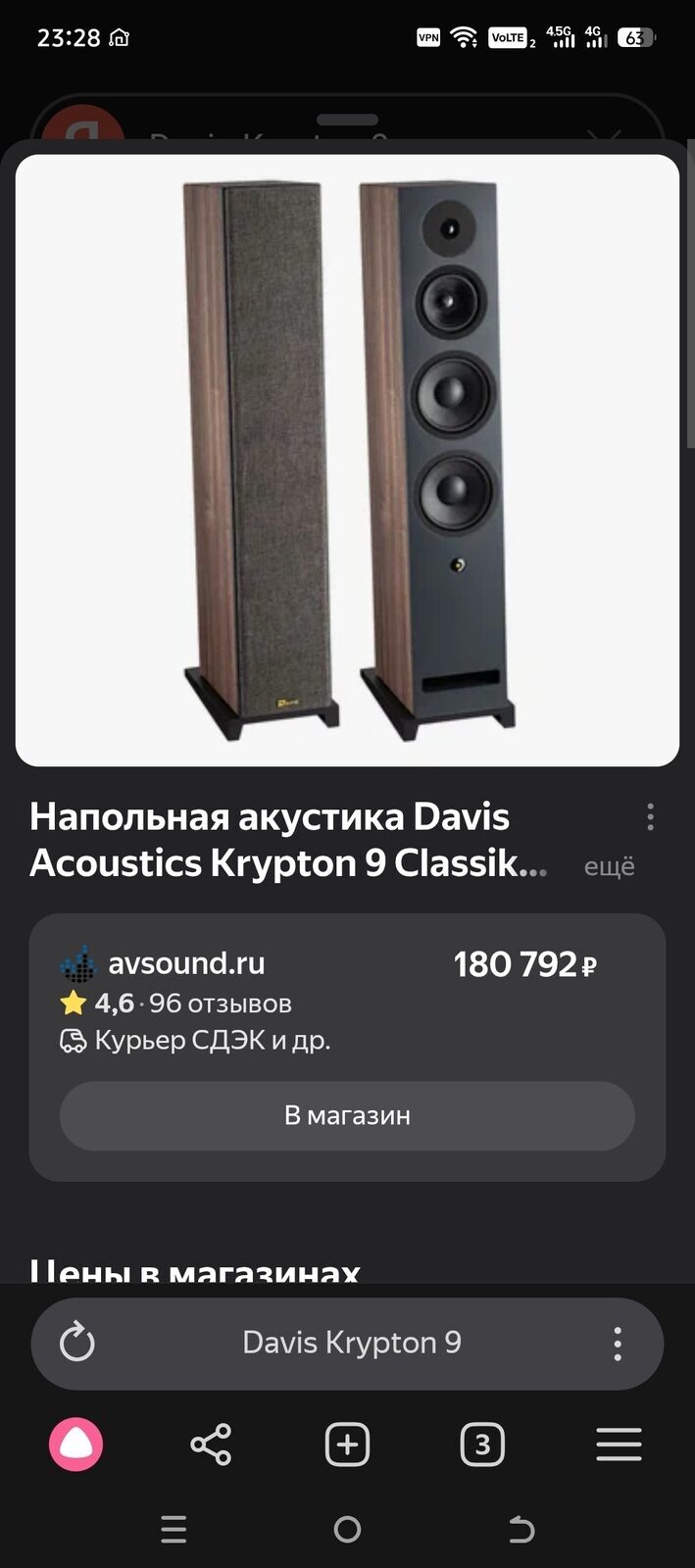Go to the system home screen
This screenshot has width=695, height=1568.
pos(347,1529)
